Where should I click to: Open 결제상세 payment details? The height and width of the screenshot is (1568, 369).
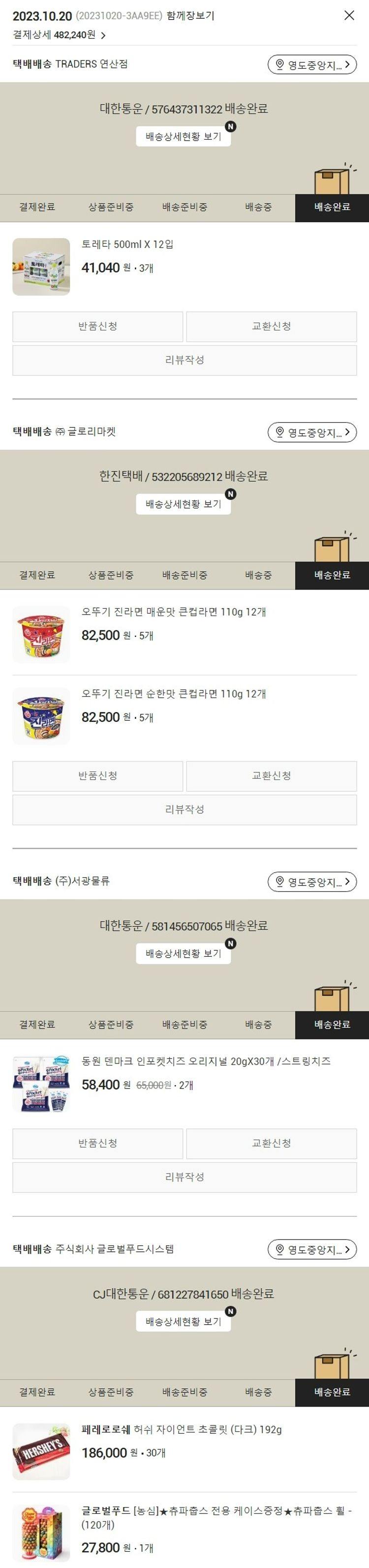[60, 35]
